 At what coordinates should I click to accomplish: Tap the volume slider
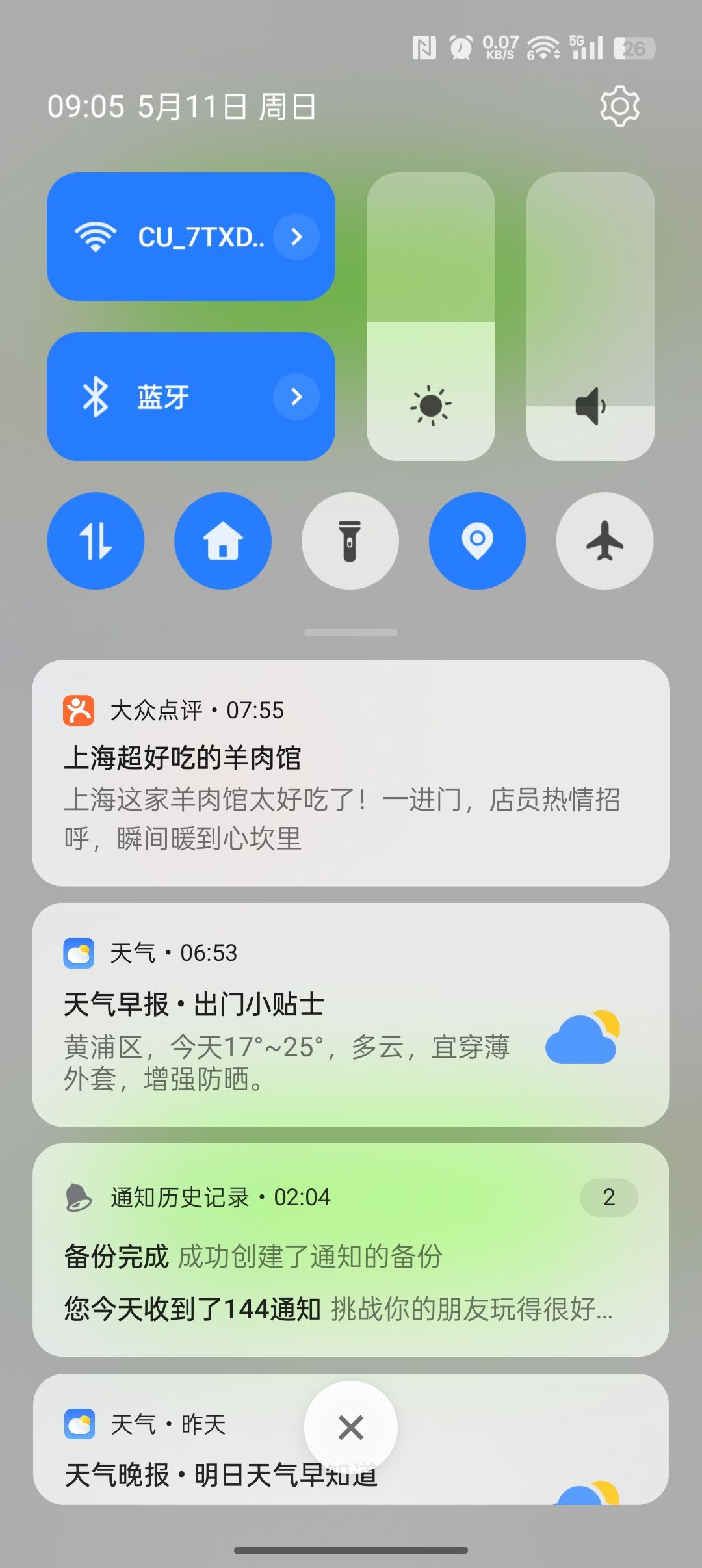590,317
